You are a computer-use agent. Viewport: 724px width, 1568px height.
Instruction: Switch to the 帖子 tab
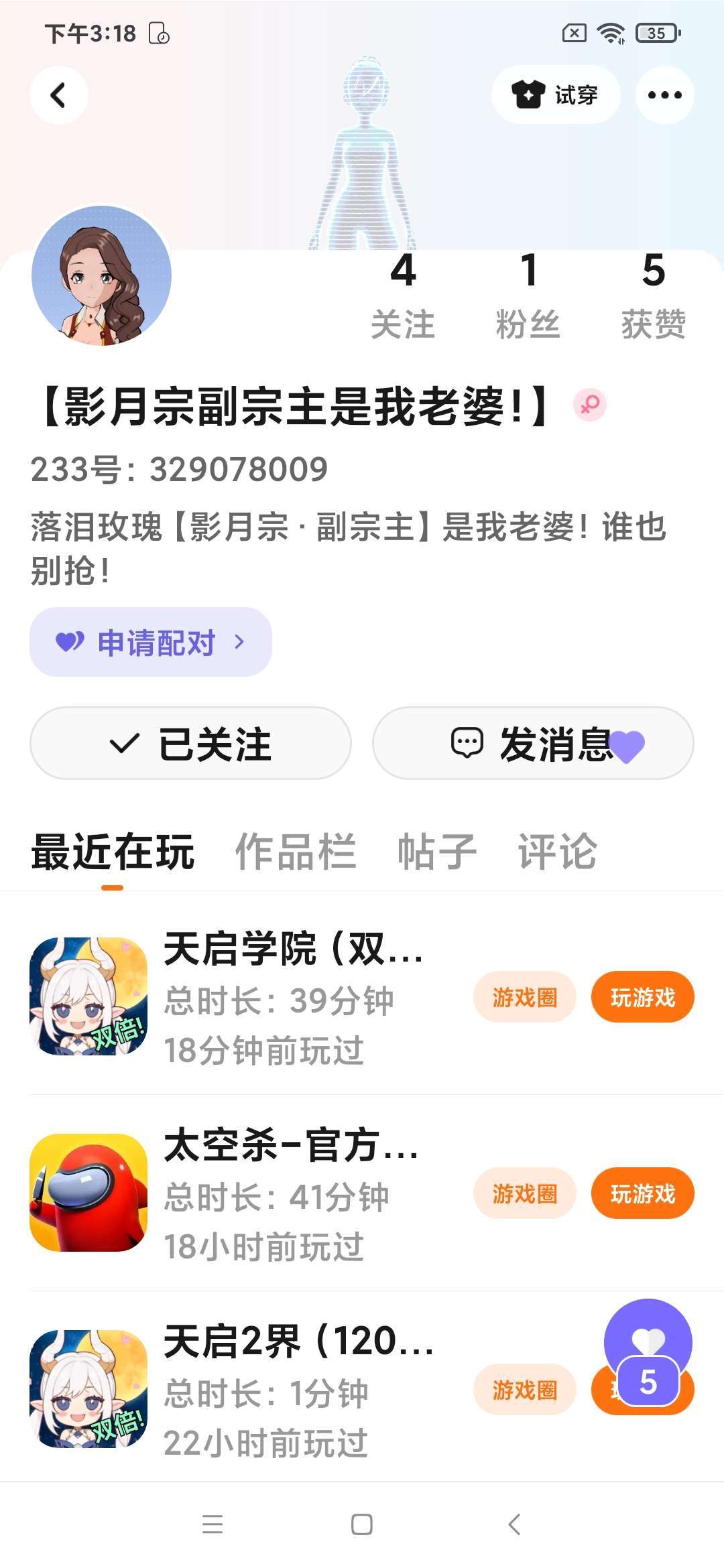(437, 852)
